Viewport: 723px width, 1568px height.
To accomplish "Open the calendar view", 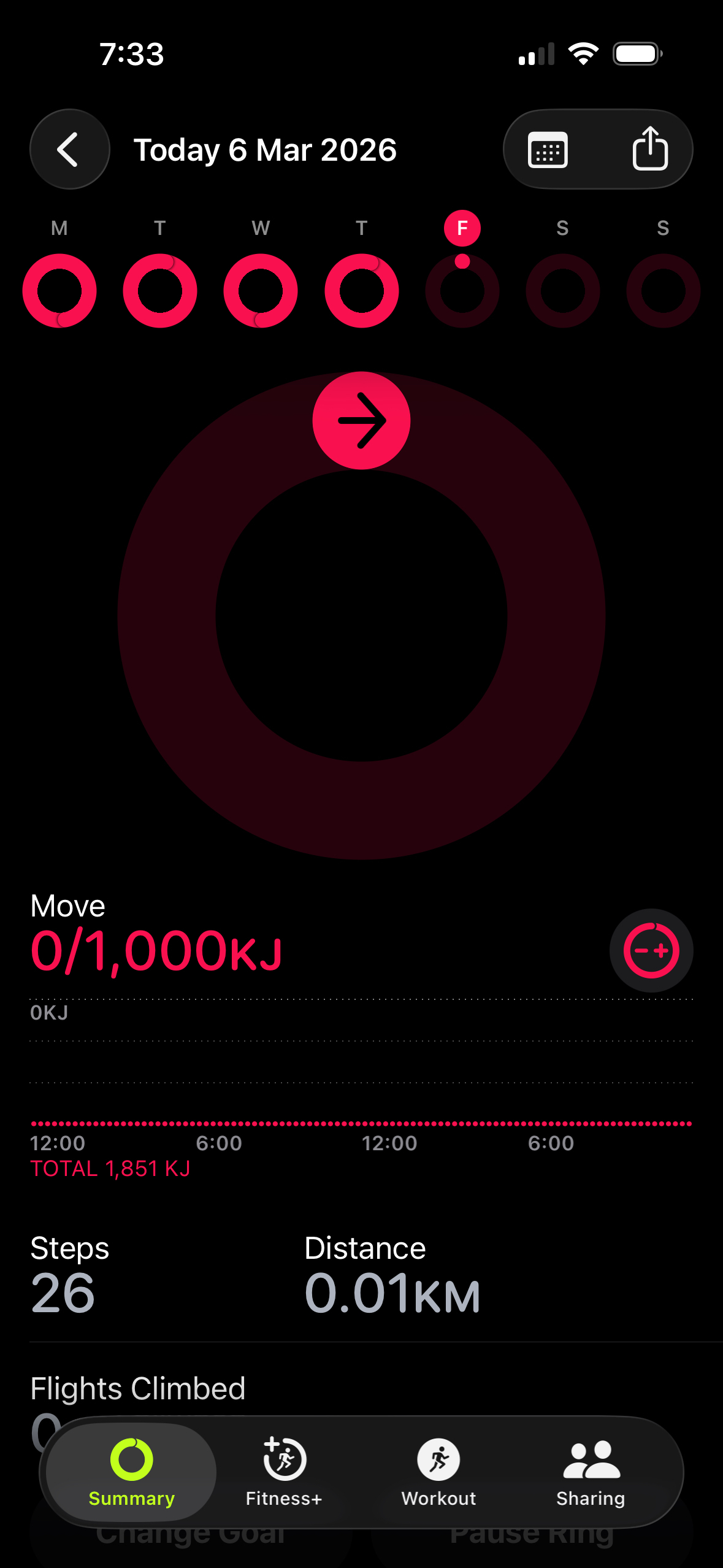I will click(548, 149).
